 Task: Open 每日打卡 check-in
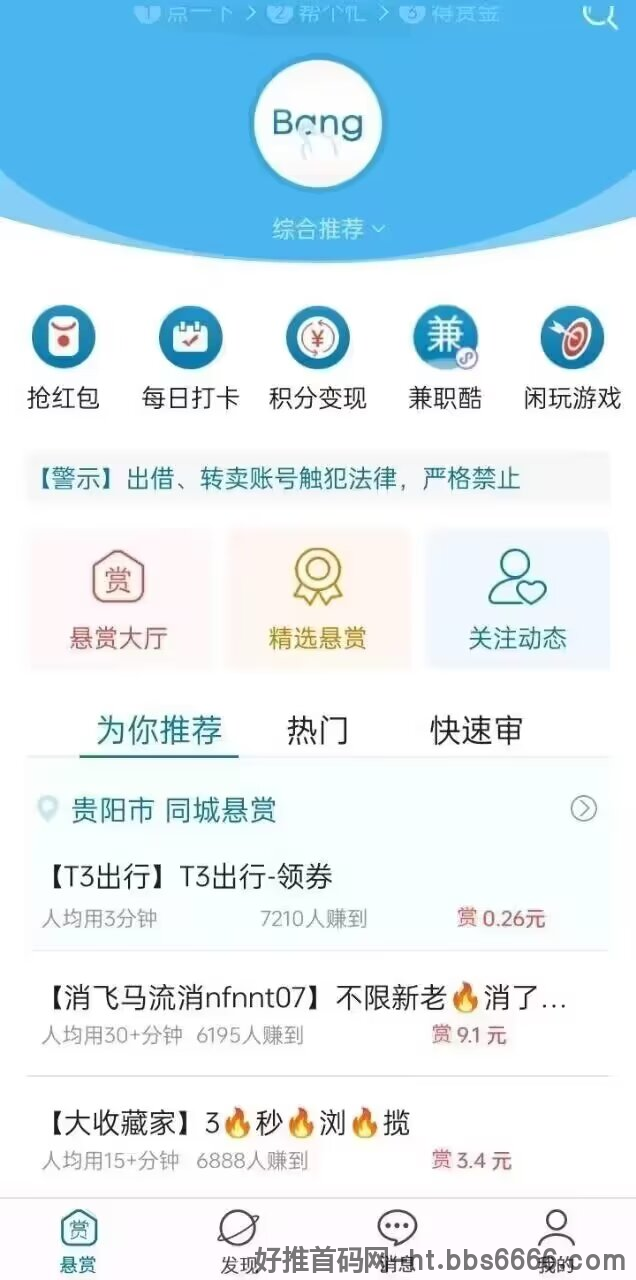pos(190,359)
